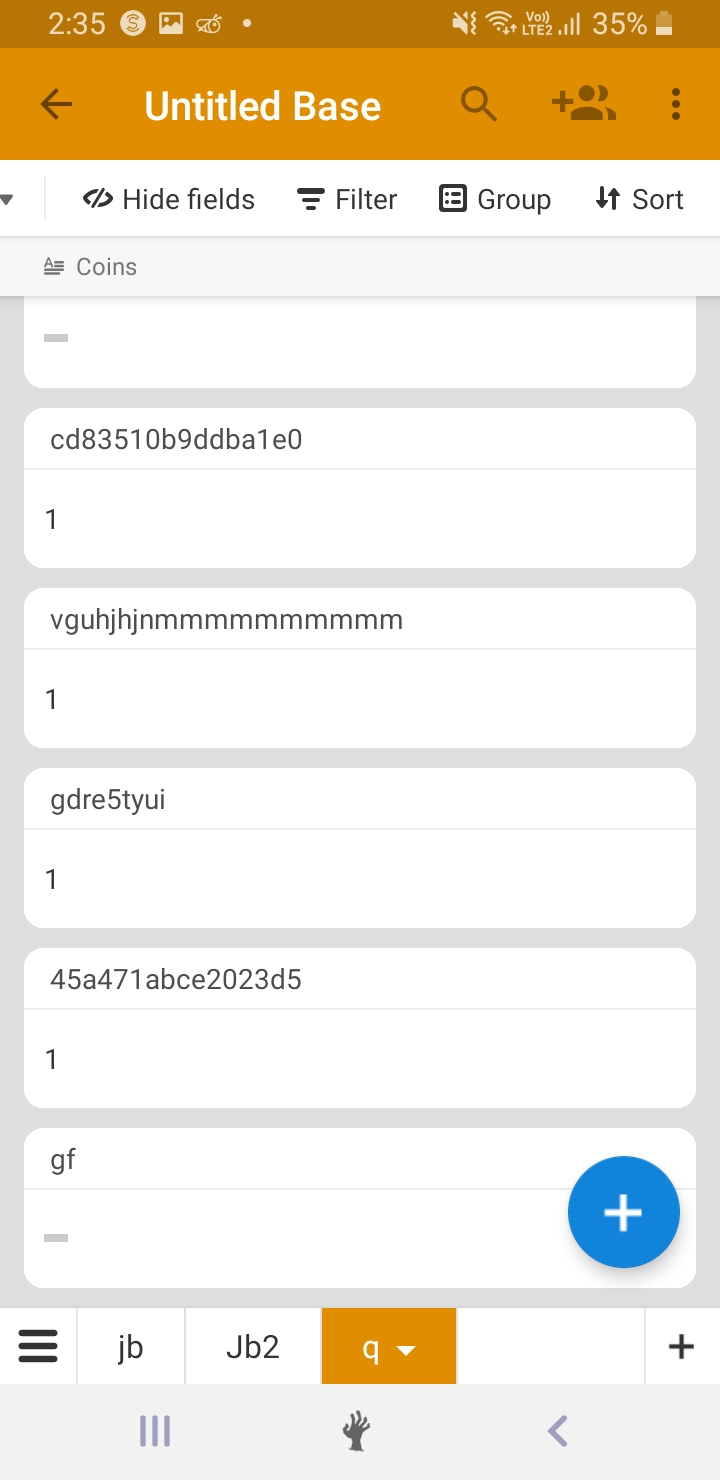Viewport: 720px width, 1480px height.
Task: Switch to the Jb2 table tab
Action: click(252, 1347)
